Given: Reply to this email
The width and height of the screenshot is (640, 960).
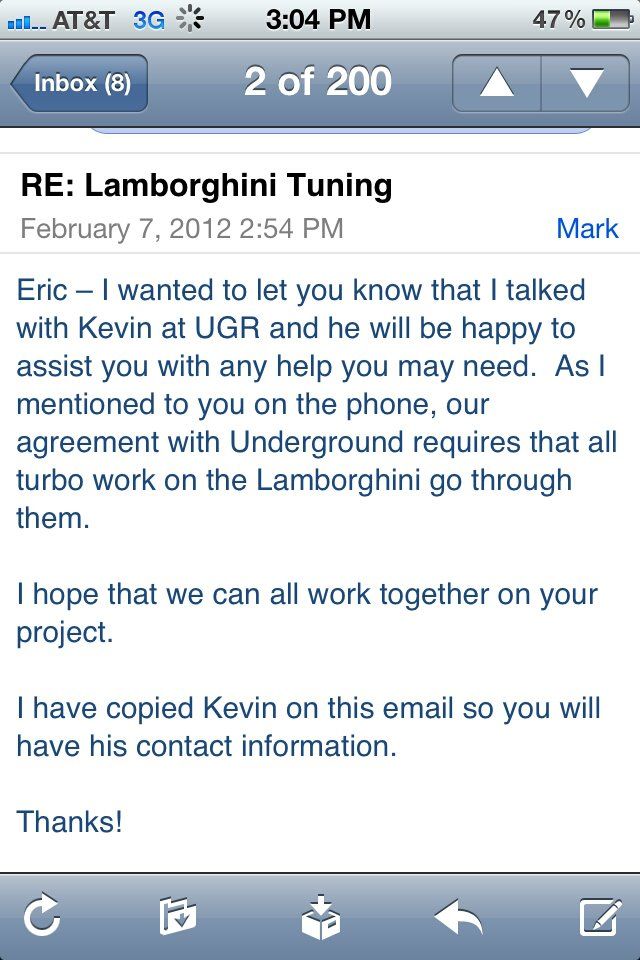Looking at the screenshot, I should tap(459, 916).
